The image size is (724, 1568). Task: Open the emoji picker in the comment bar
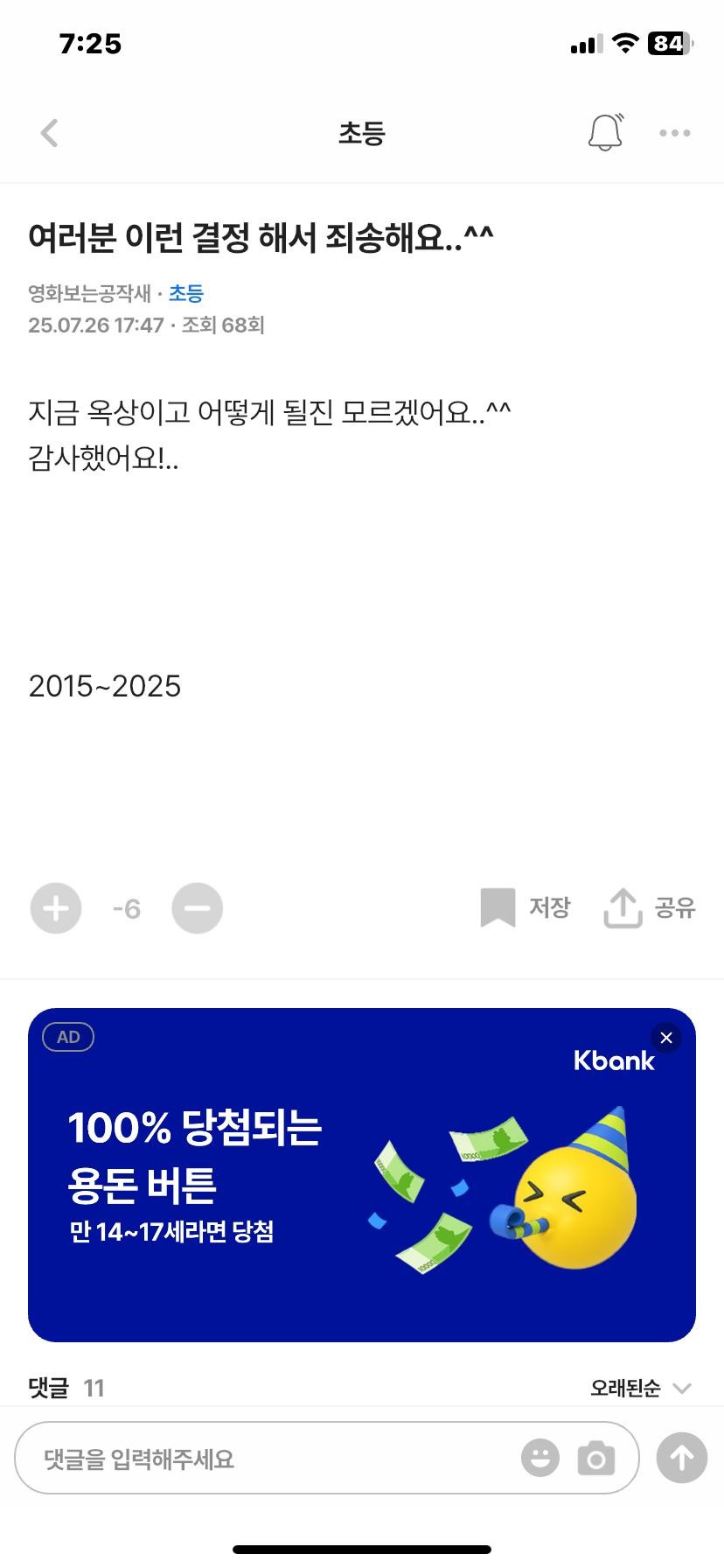[x=540, y=1458]
